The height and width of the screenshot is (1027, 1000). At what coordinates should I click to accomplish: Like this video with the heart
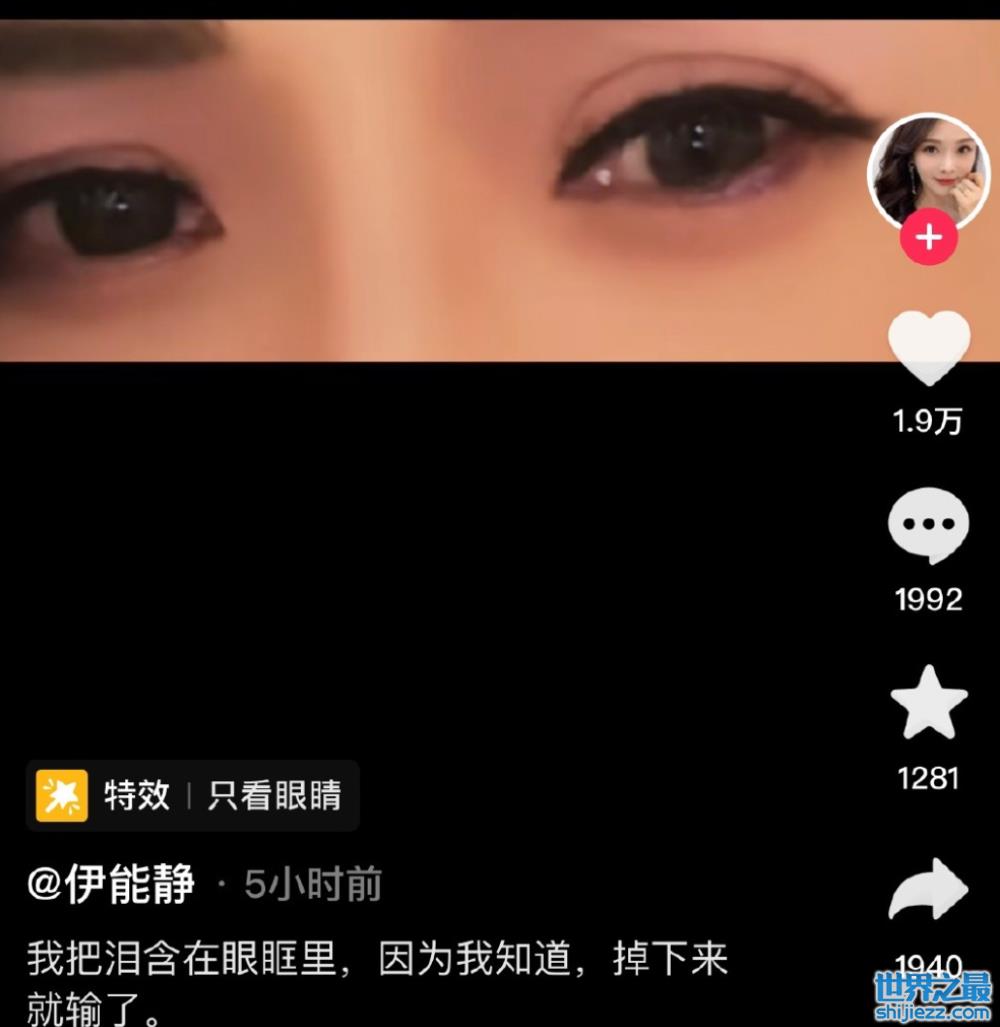pyautogui.click(x=929, y=347)
